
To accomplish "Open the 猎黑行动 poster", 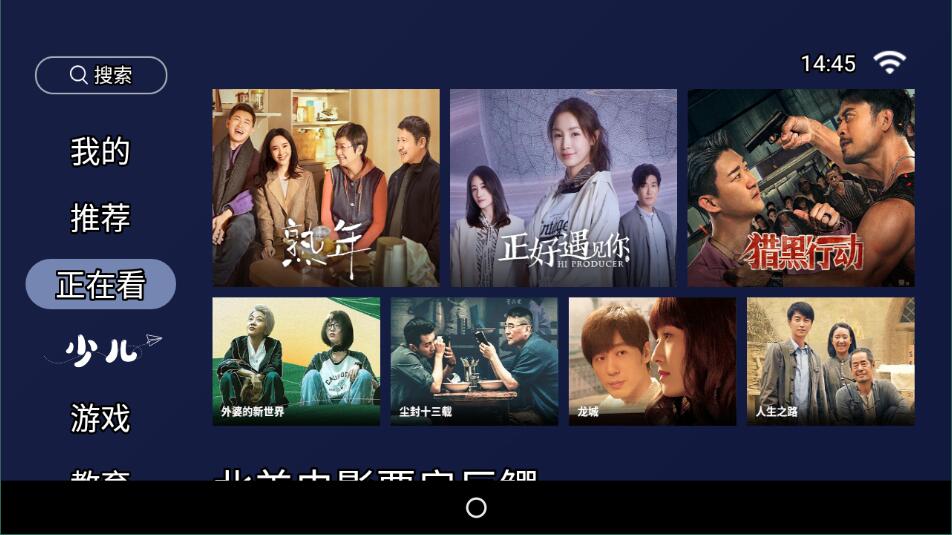I will coord(801,188).
